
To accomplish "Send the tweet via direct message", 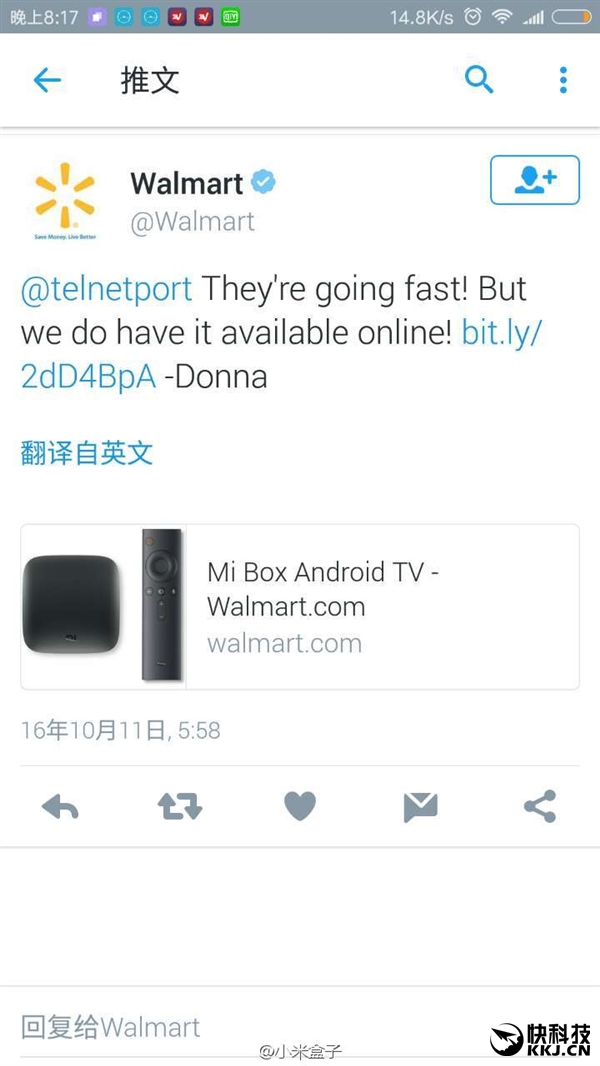I will (x=420, y=806).
